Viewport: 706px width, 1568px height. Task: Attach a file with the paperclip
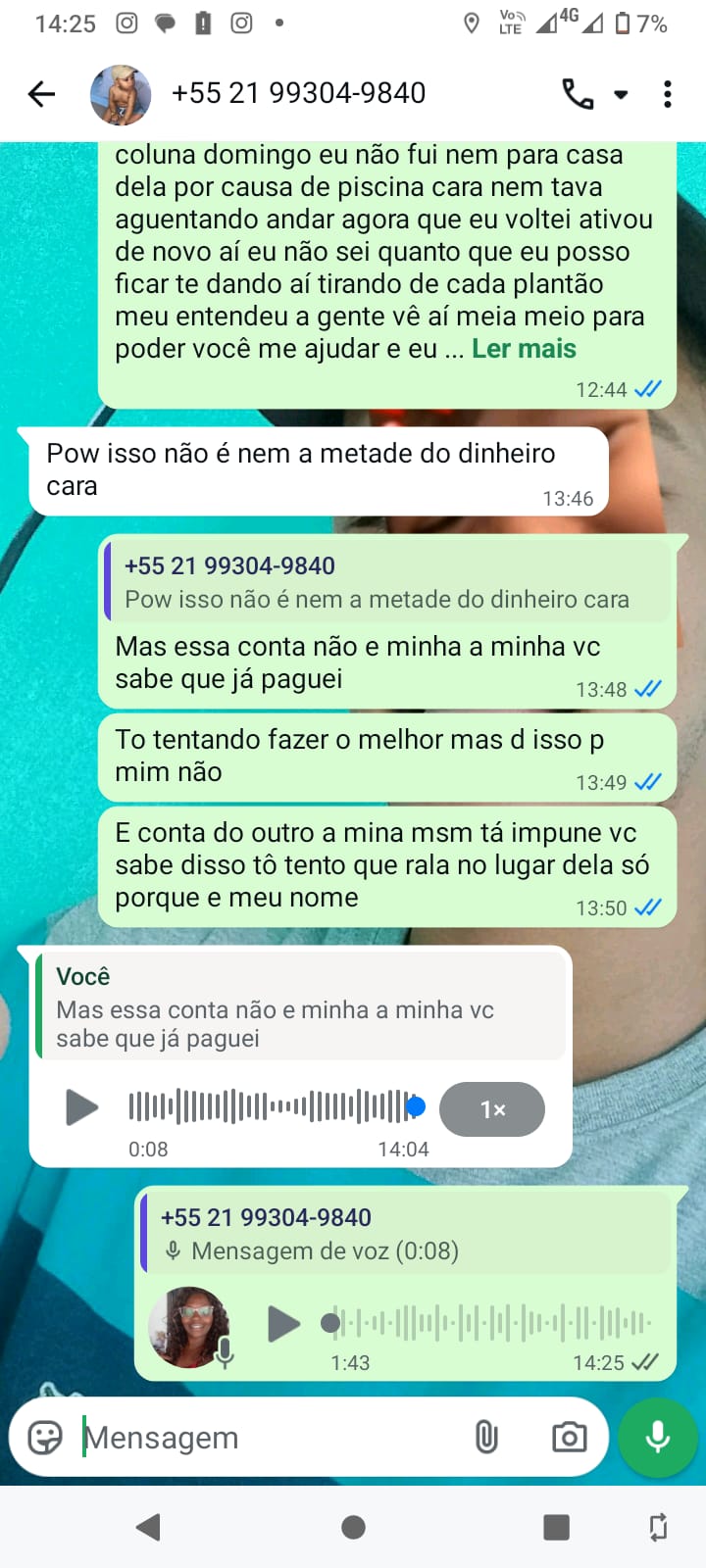(x=486, y=1438)
